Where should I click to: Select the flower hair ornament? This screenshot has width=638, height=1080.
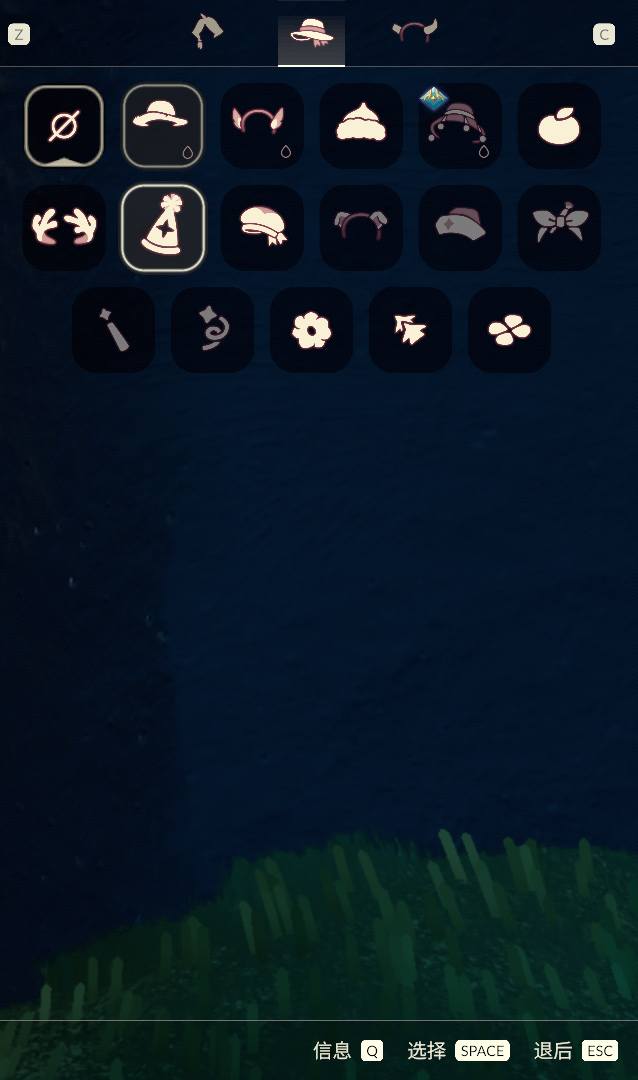coord(311,330)
